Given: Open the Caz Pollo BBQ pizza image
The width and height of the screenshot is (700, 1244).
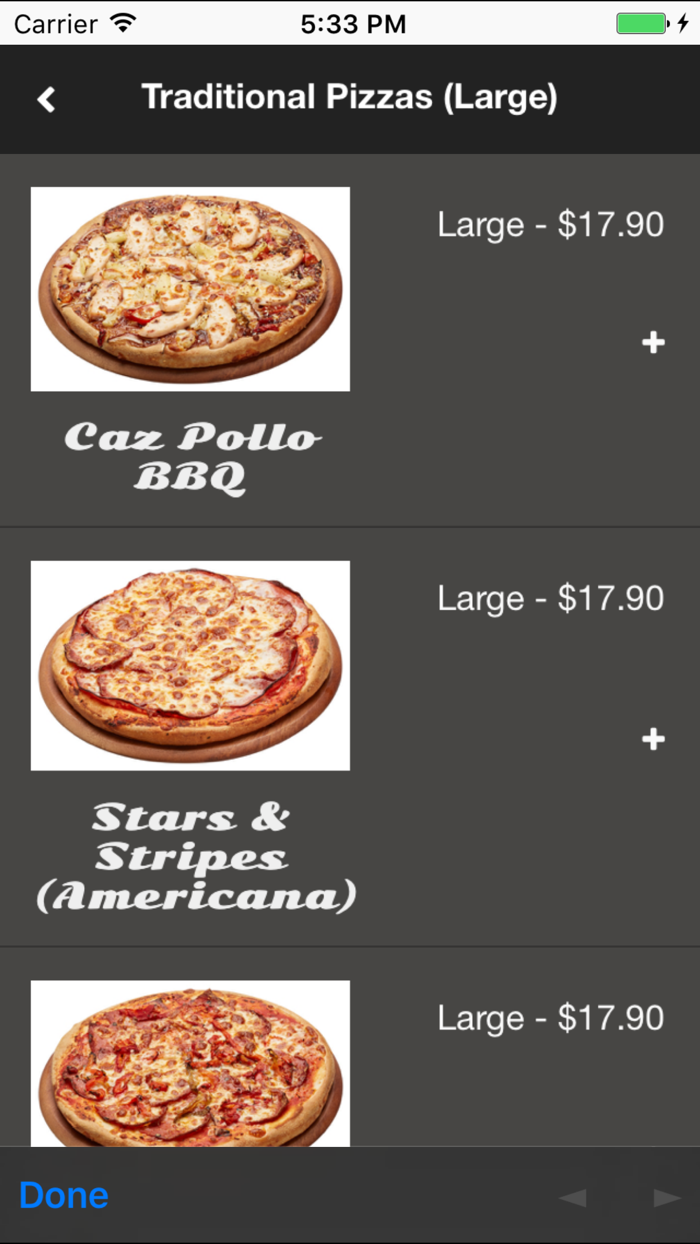Looking at the screenshot, I should (190, 289).
